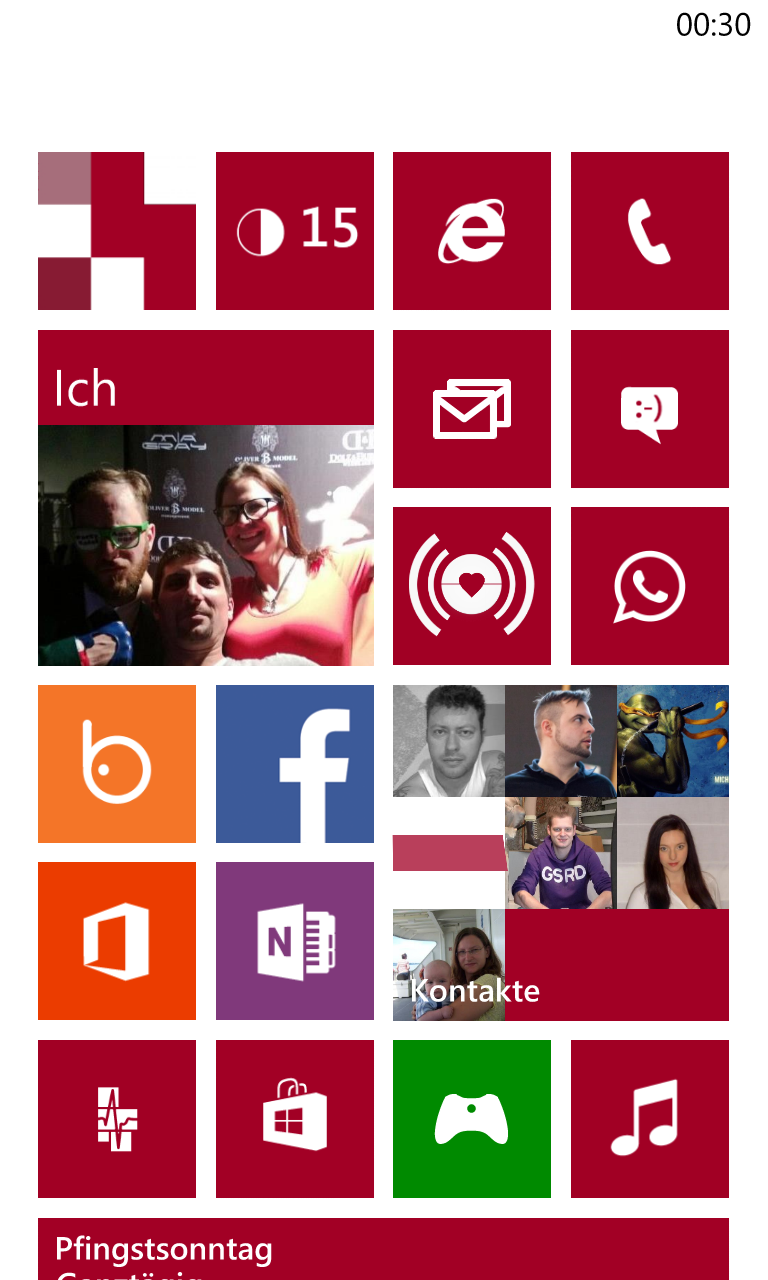768x1280 pixels.
Task: Launch Facebook
Action: tap(295, 764)
